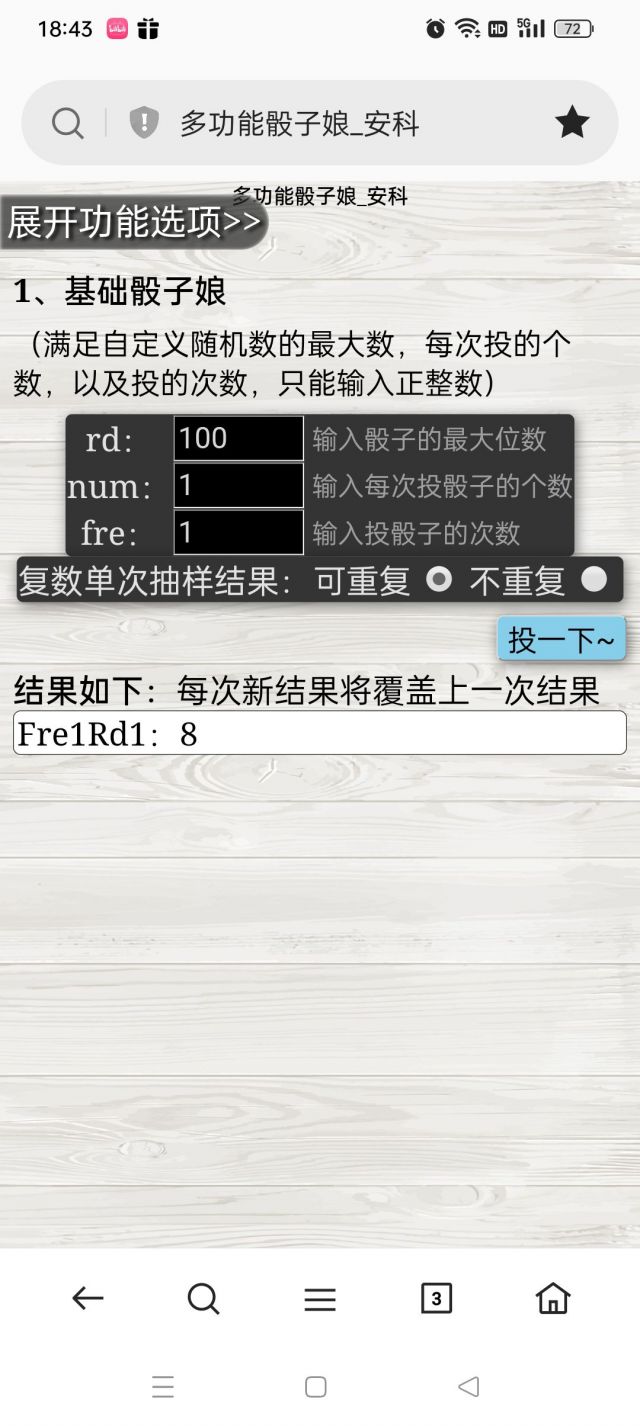640x1426 pixels.
Task: Edit the rd maximum value field
Action: 238,438
